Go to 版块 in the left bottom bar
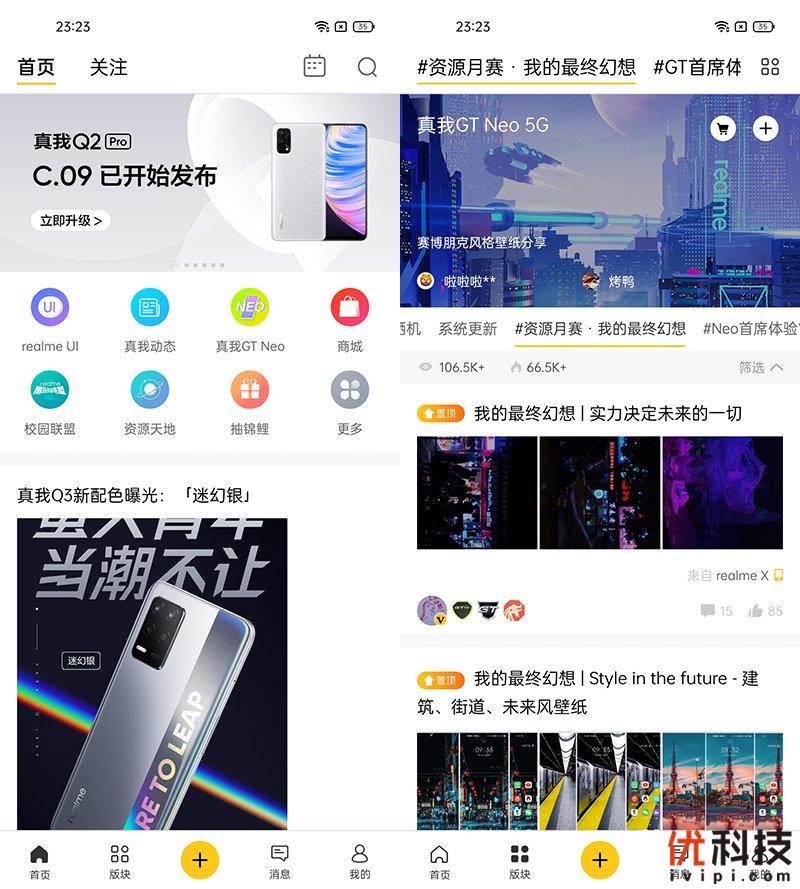This screenshot has width=800, height=889. (x=120, y=860)
